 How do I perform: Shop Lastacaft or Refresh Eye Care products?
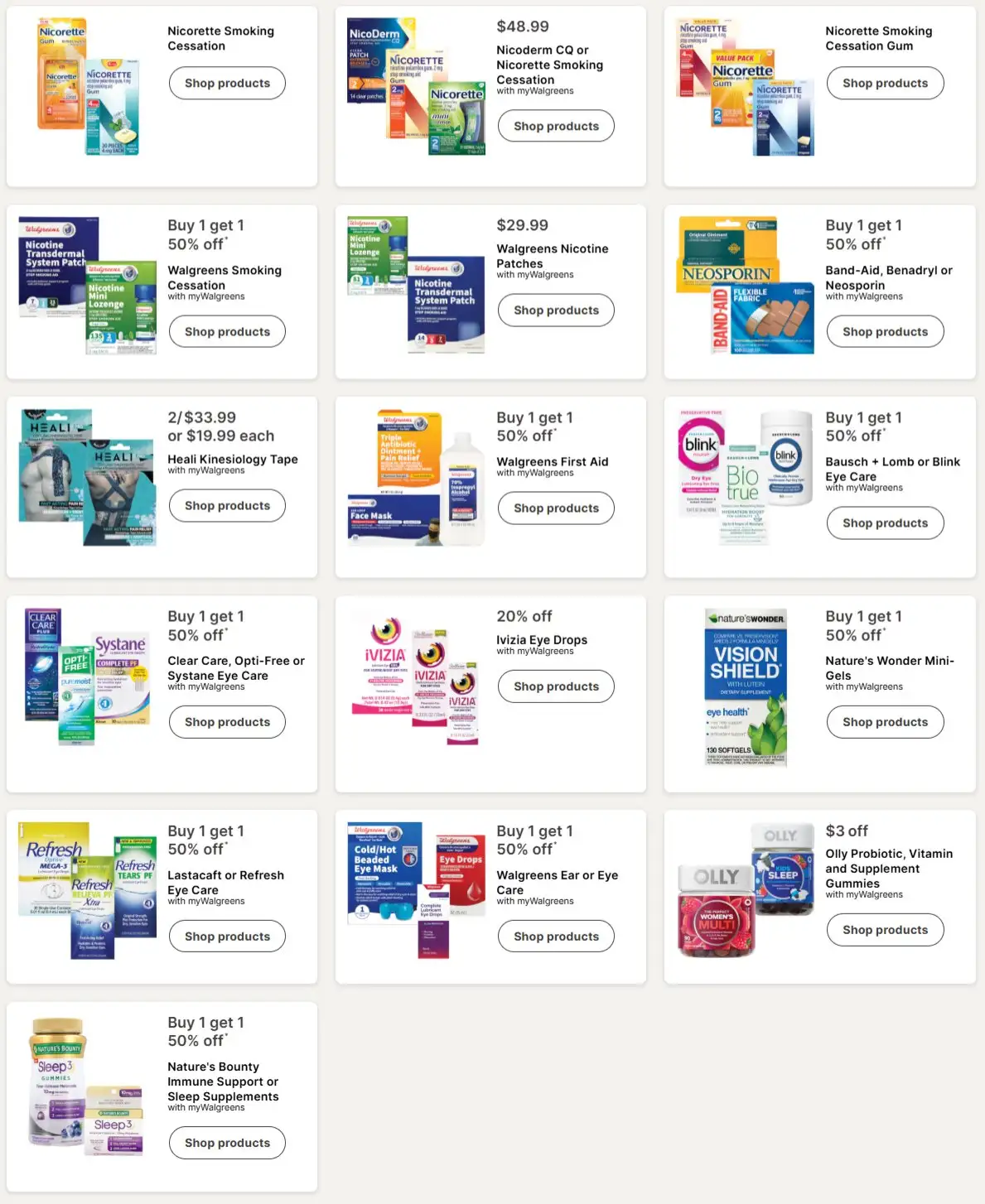[227, 936]
